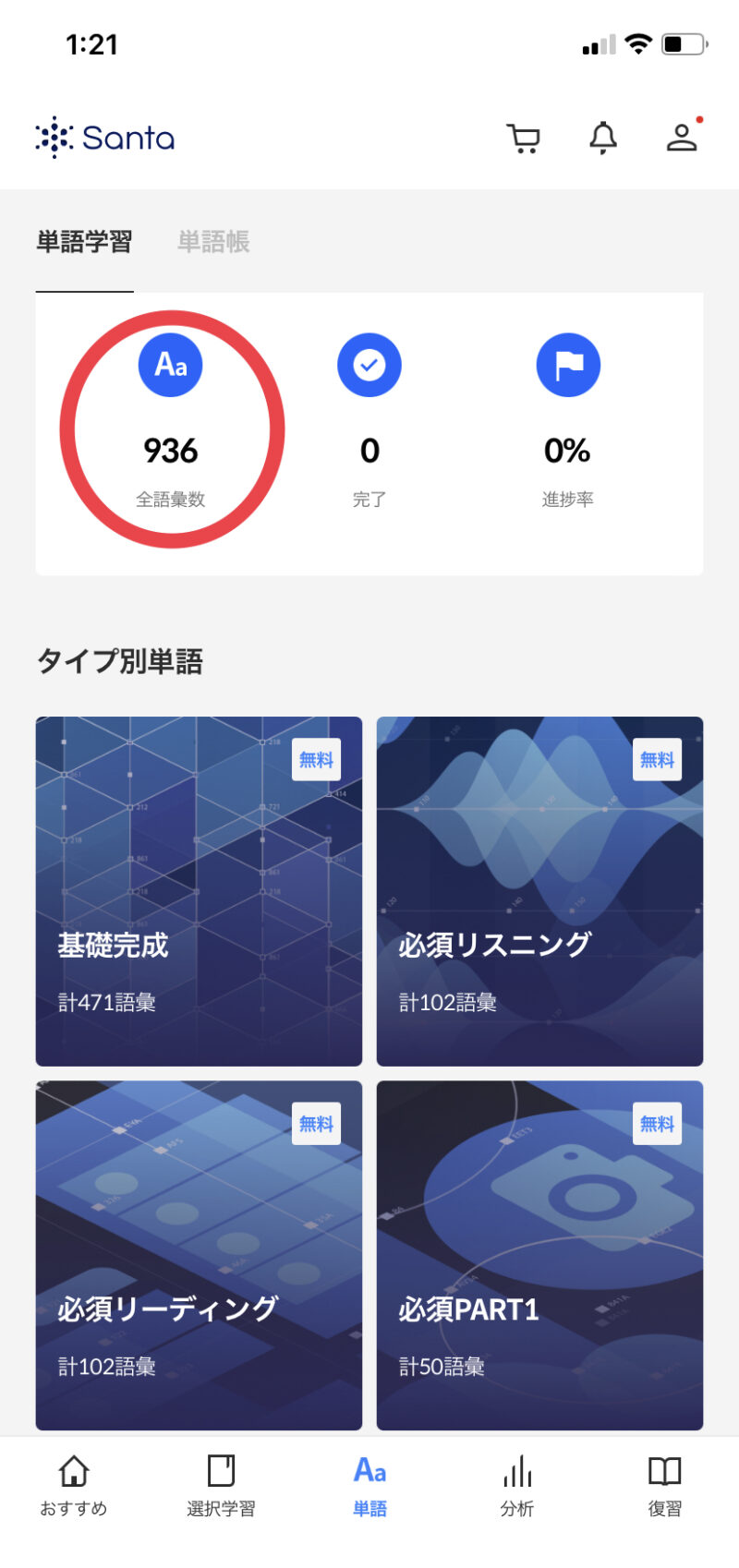This screenshot has height=1568, width=739.
Task: Tap the 単語 tab in bottom navigation
Action: point(369,1486)
